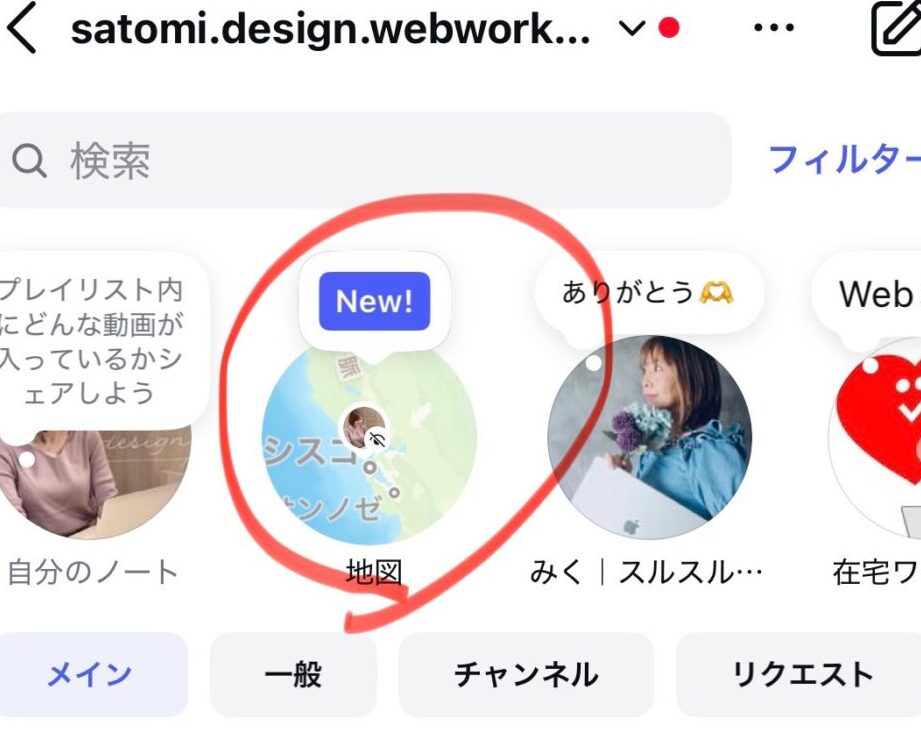Switch to the メイン tab
The image size is (921, 740).
click(90, 674)
